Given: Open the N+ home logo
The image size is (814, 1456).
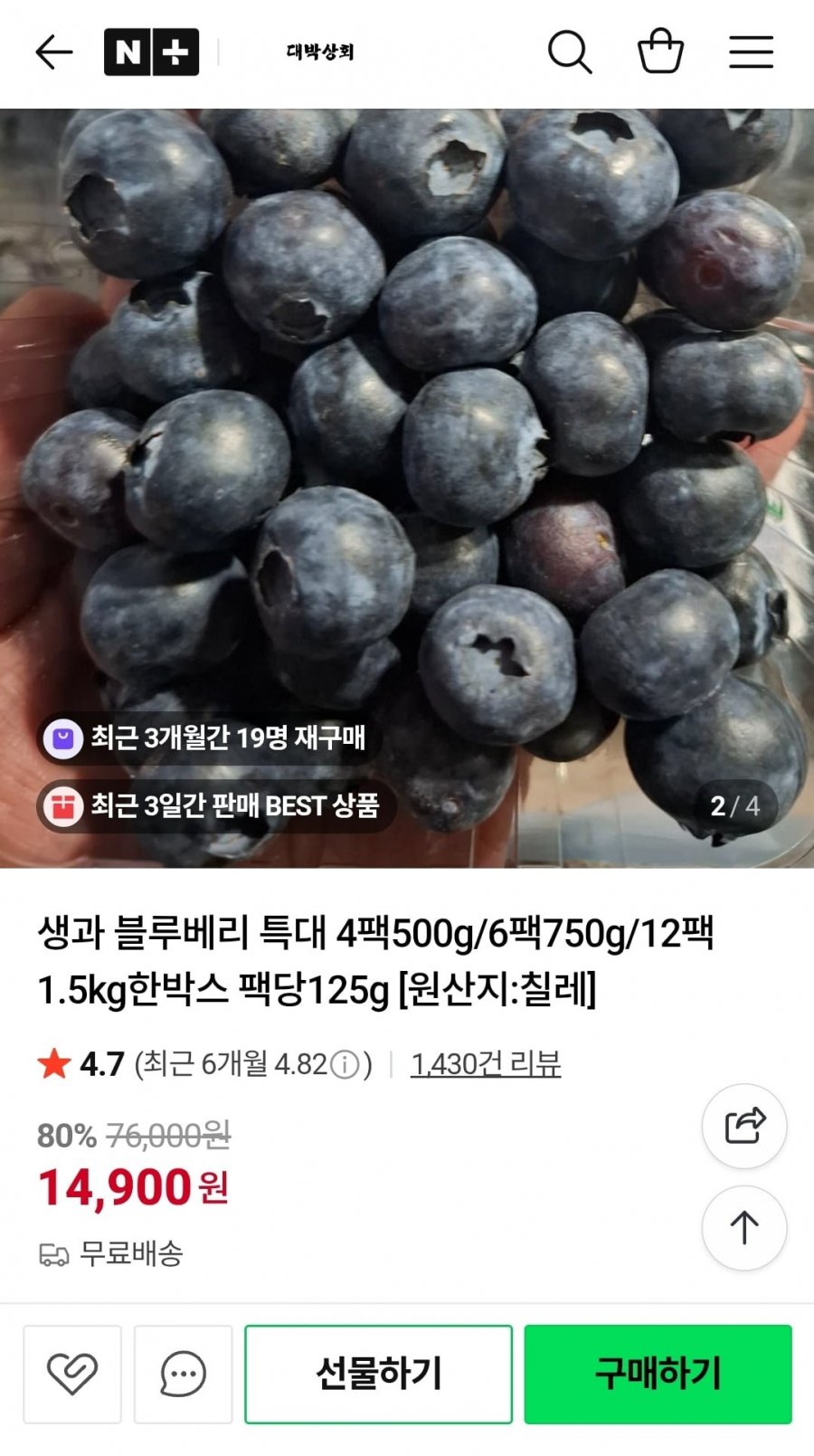Looking at the screenshot, I should pos(151,52).
